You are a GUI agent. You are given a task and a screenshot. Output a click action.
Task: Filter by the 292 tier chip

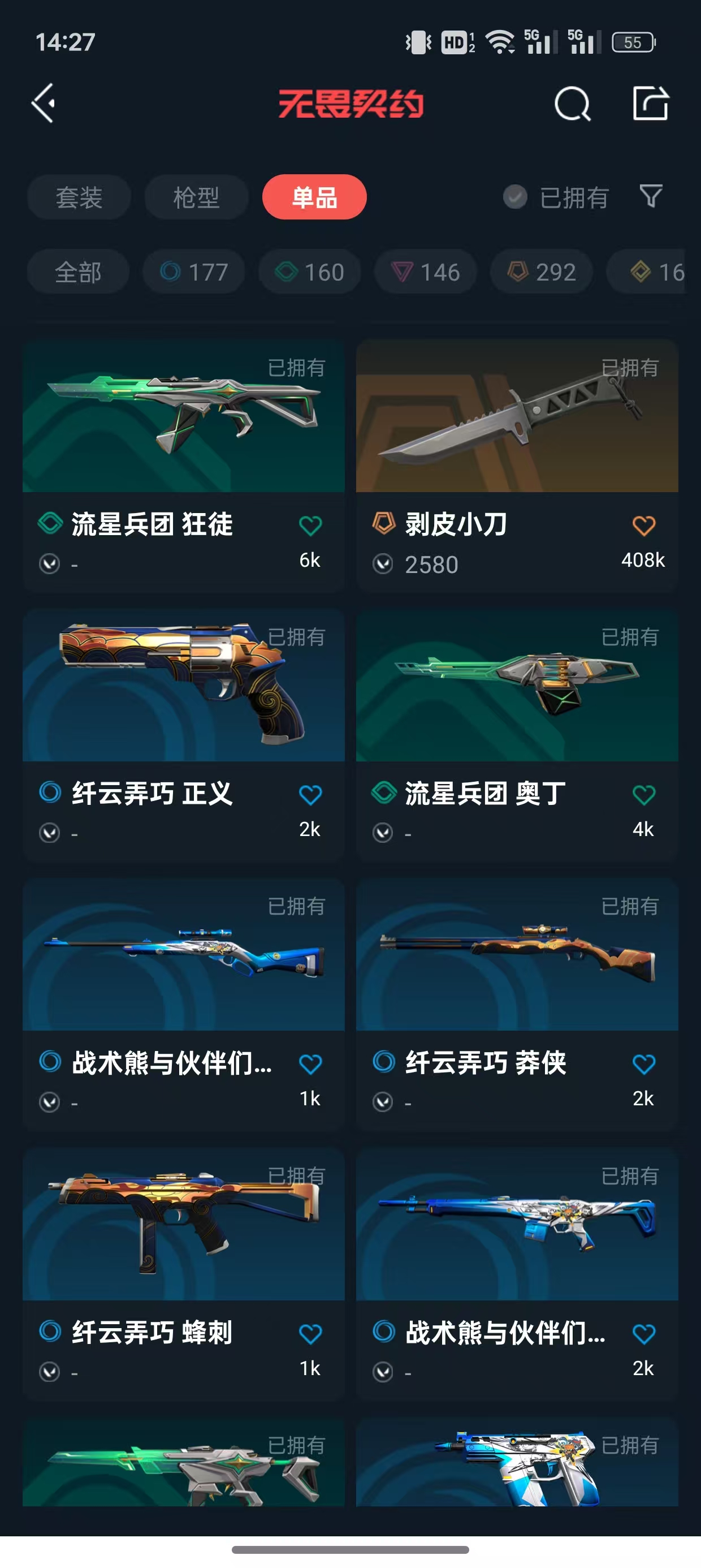pos(542,272)
